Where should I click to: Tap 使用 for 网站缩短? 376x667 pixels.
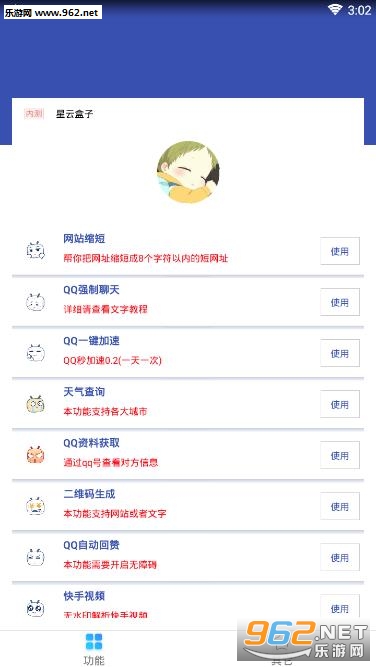point(339,251)
